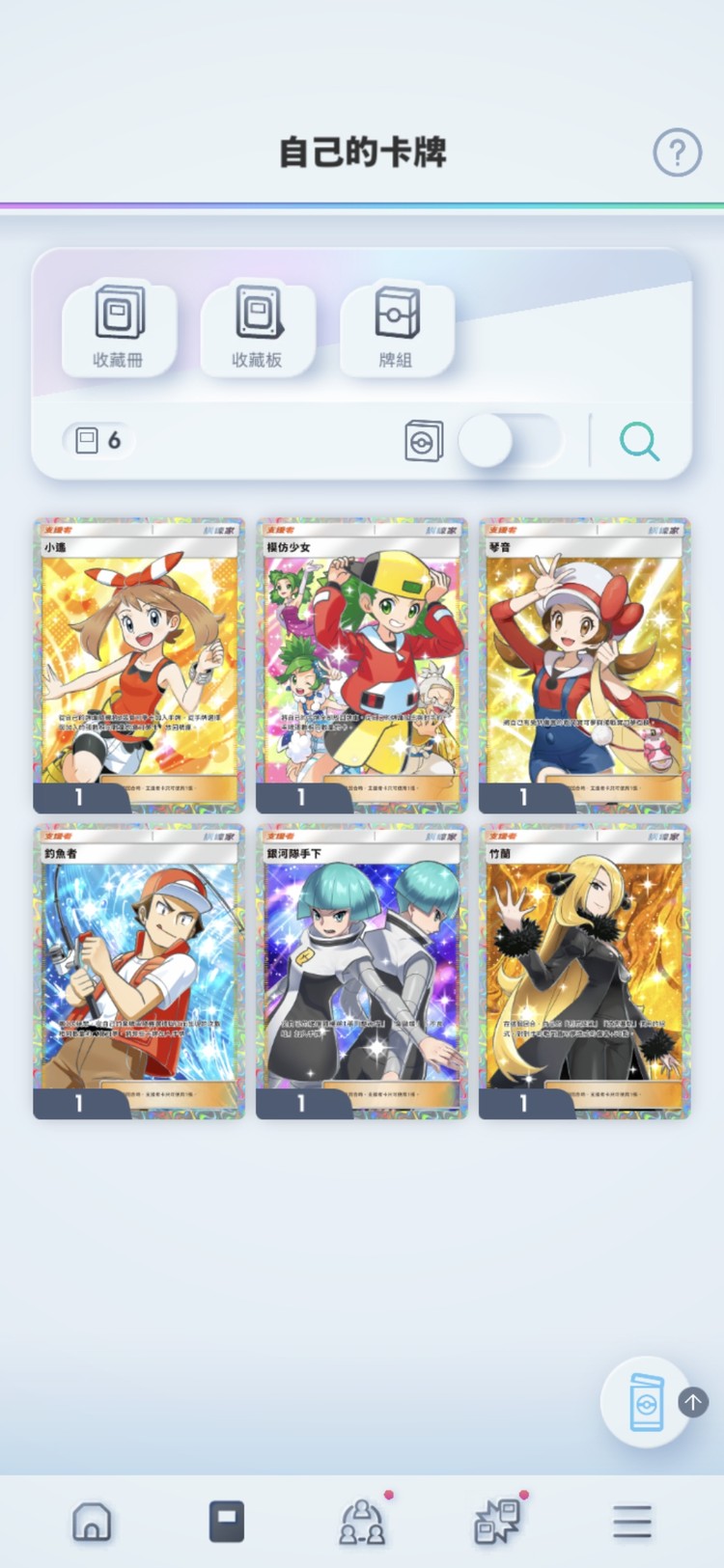Image resolution: width=724 pixels, height=1568 pixels.
Task: Open the 收藏冊 binder section
Action: click(x=119, y=328)
